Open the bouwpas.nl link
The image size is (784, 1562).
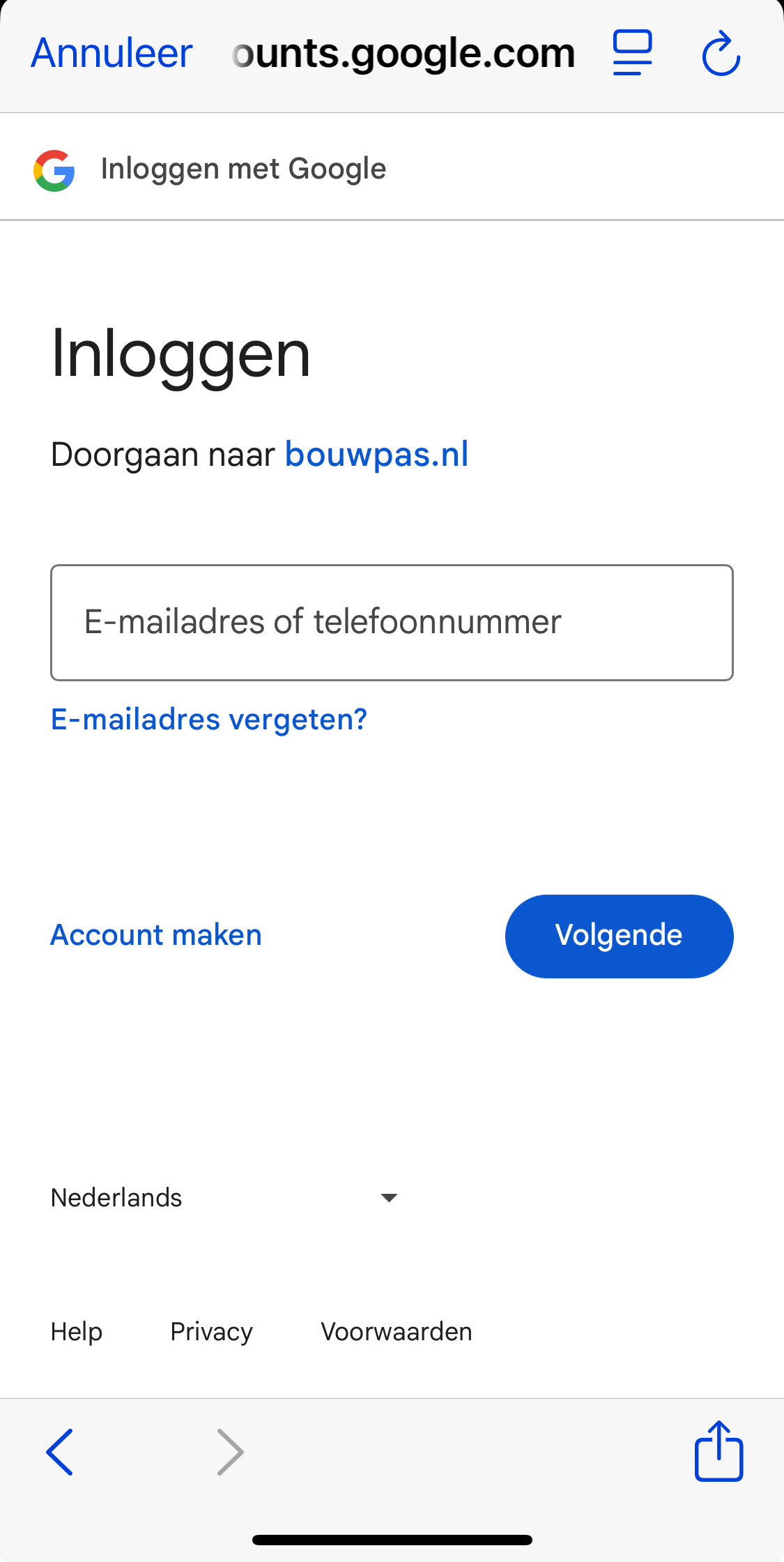click(376, 455)
